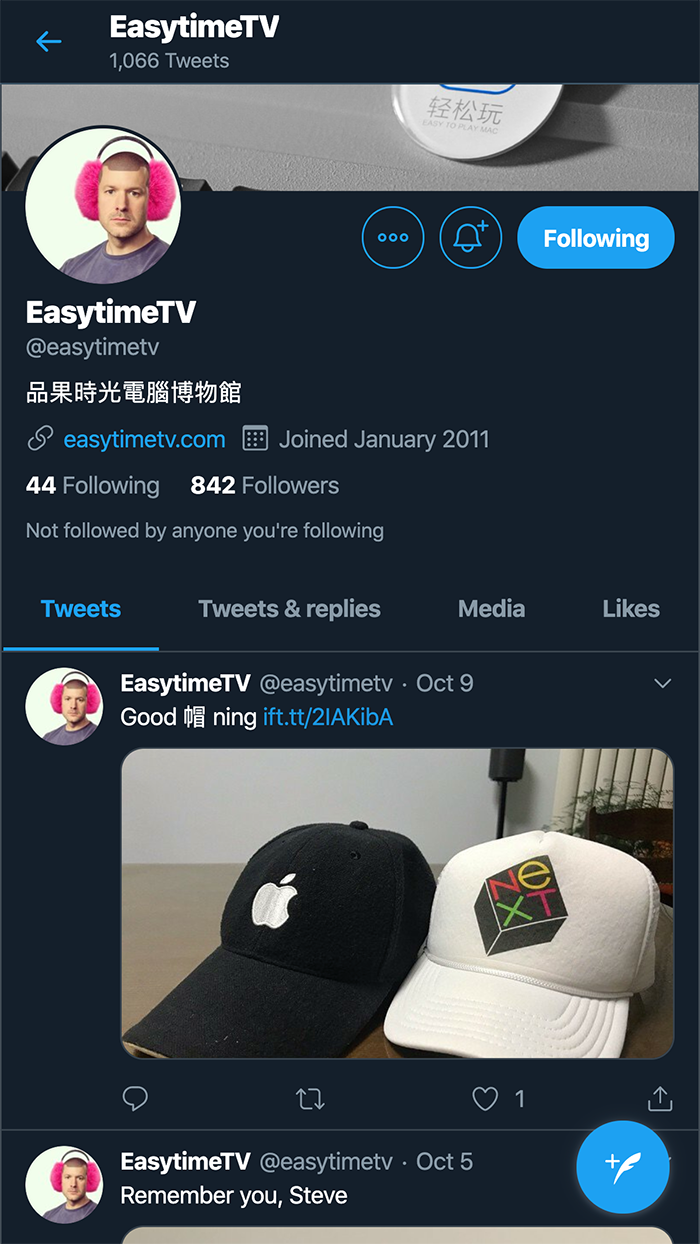This screenshot has width=700, height=1244.
Task: View the 44 Following list
Action: (x=93, y=486)
